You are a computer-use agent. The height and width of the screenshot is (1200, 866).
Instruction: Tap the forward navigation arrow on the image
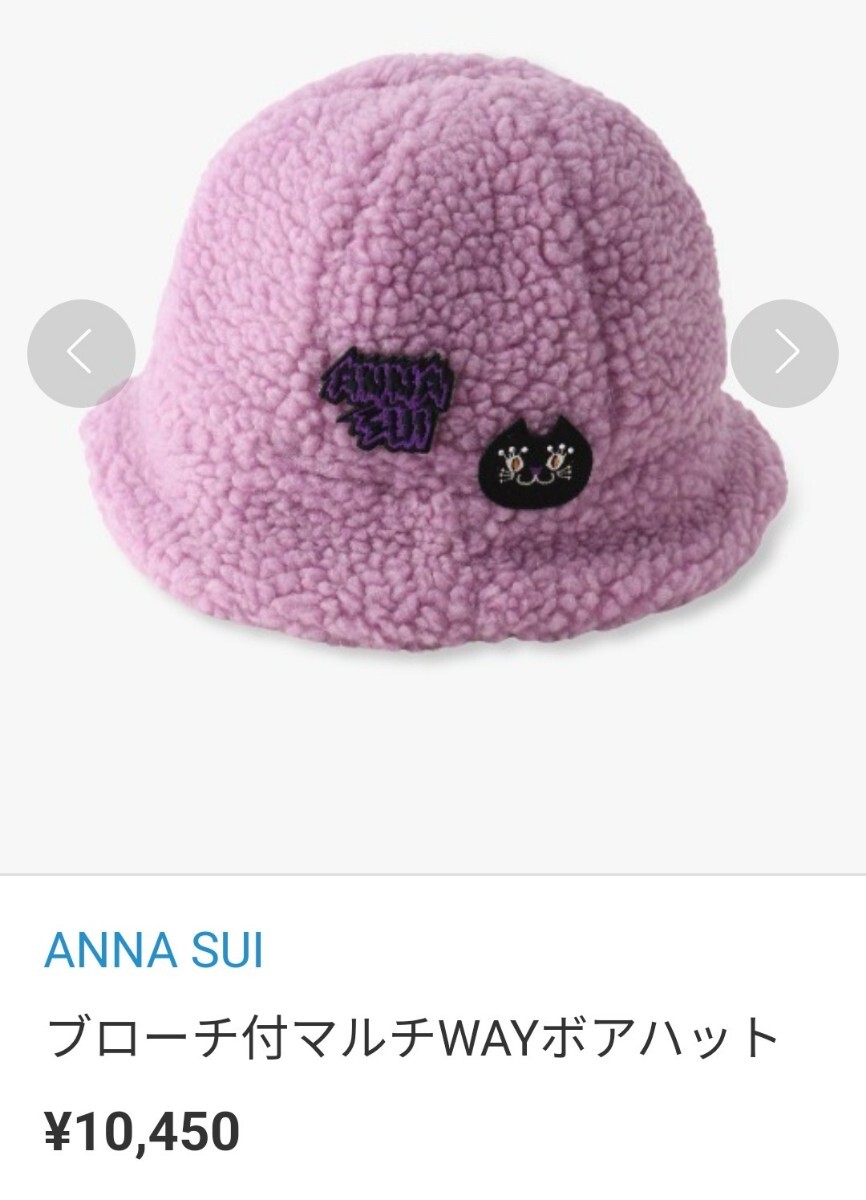tap(784, 350)
